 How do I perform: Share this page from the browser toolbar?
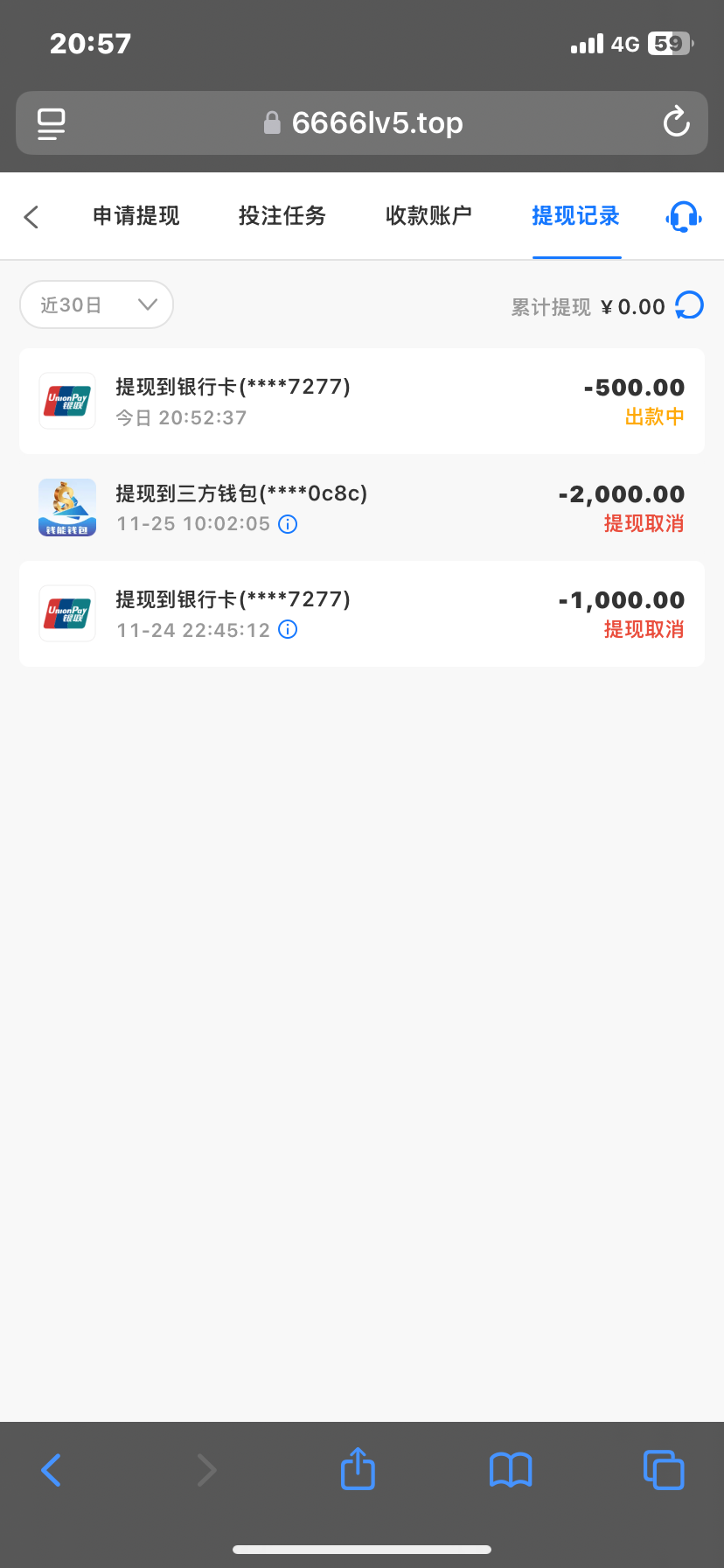pos(358,1468)
